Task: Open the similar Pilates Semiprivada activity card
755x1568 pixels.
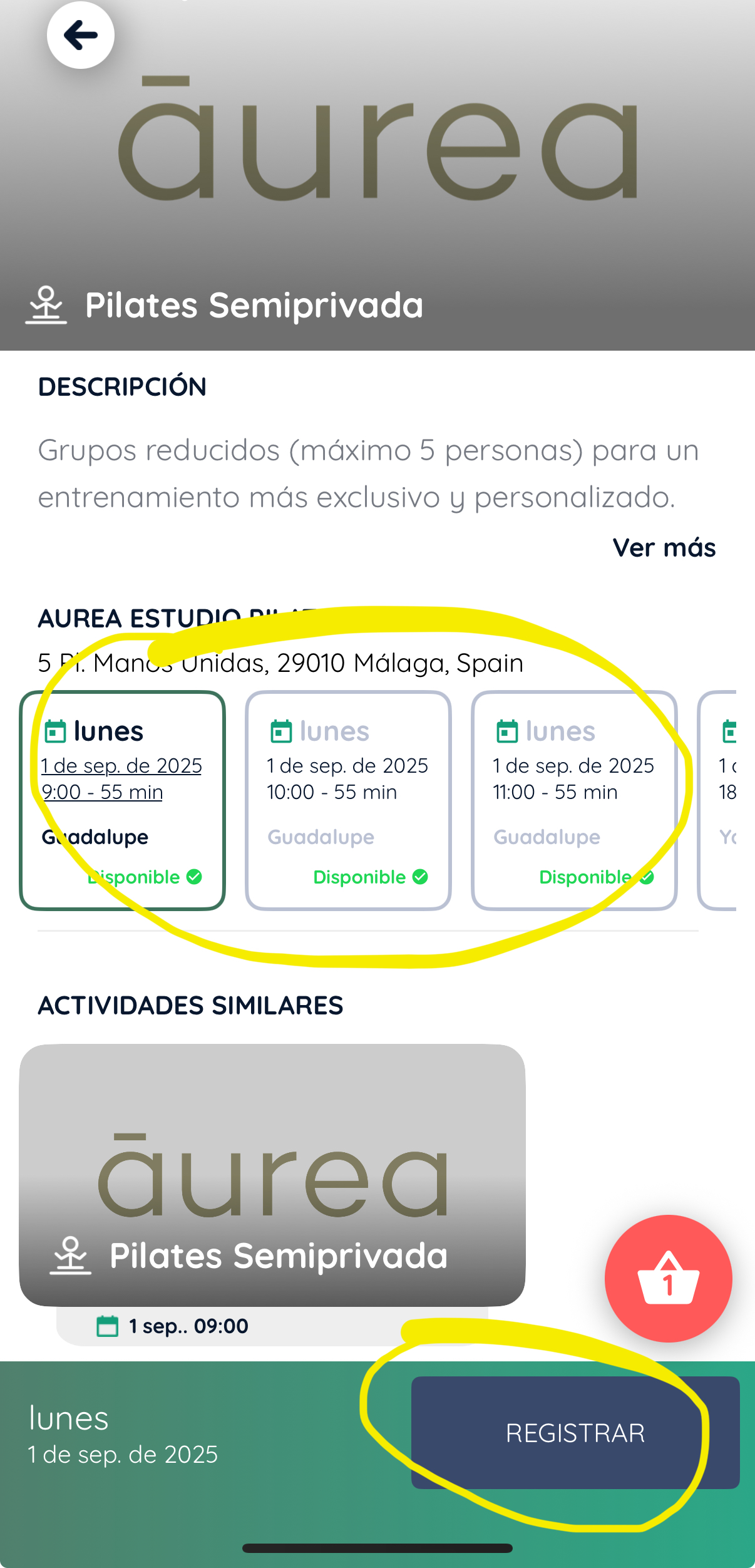Action: (x=272, y=1175)
